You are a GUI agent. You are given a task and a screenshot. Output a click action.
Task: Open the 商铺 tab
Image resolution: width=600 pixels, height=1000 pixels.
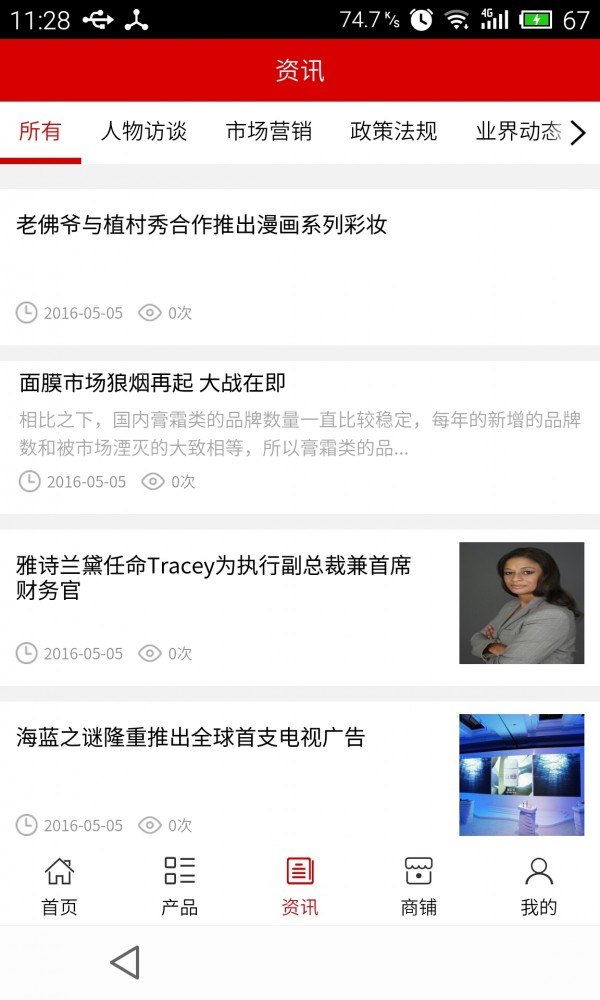[419, 886]
